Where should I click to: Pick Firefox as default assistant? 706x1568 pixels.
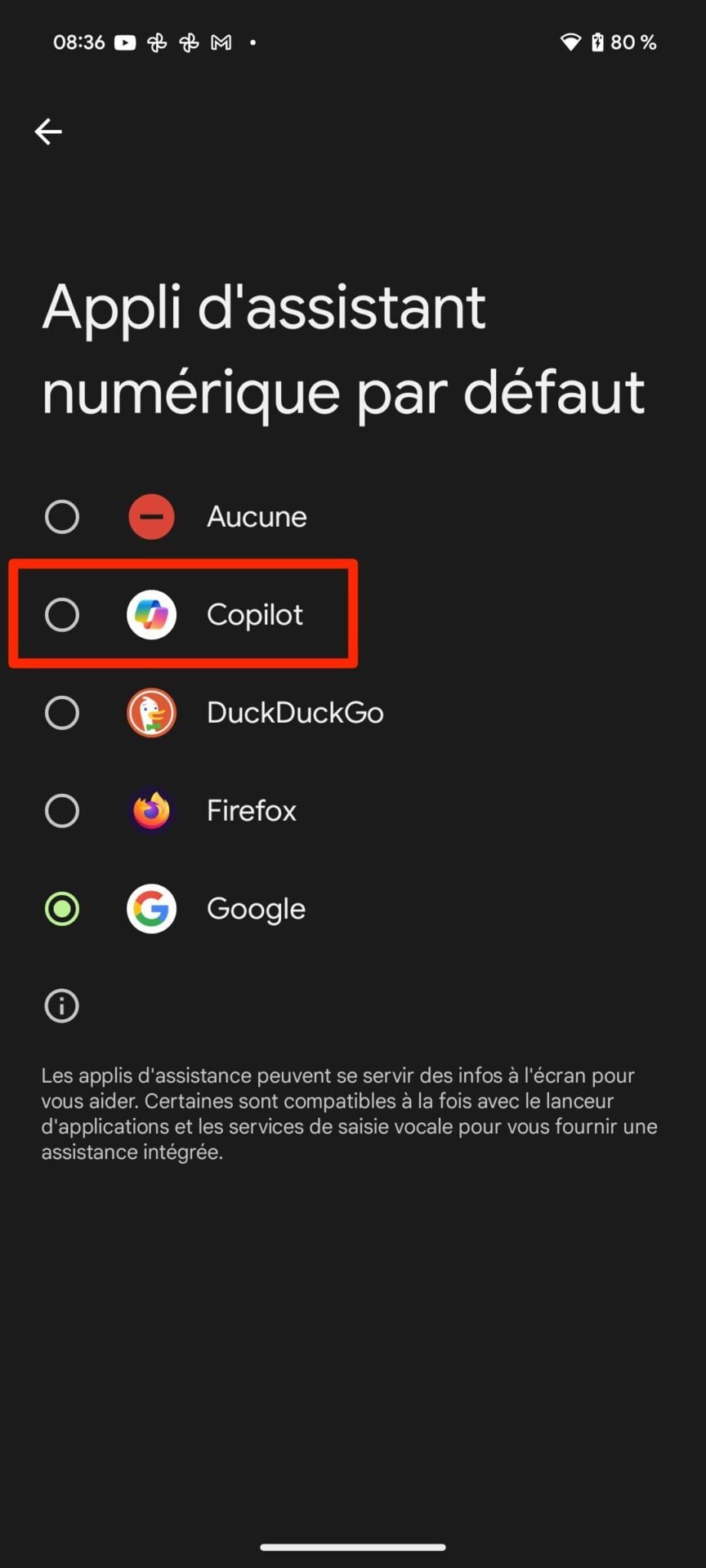(62, 811)
